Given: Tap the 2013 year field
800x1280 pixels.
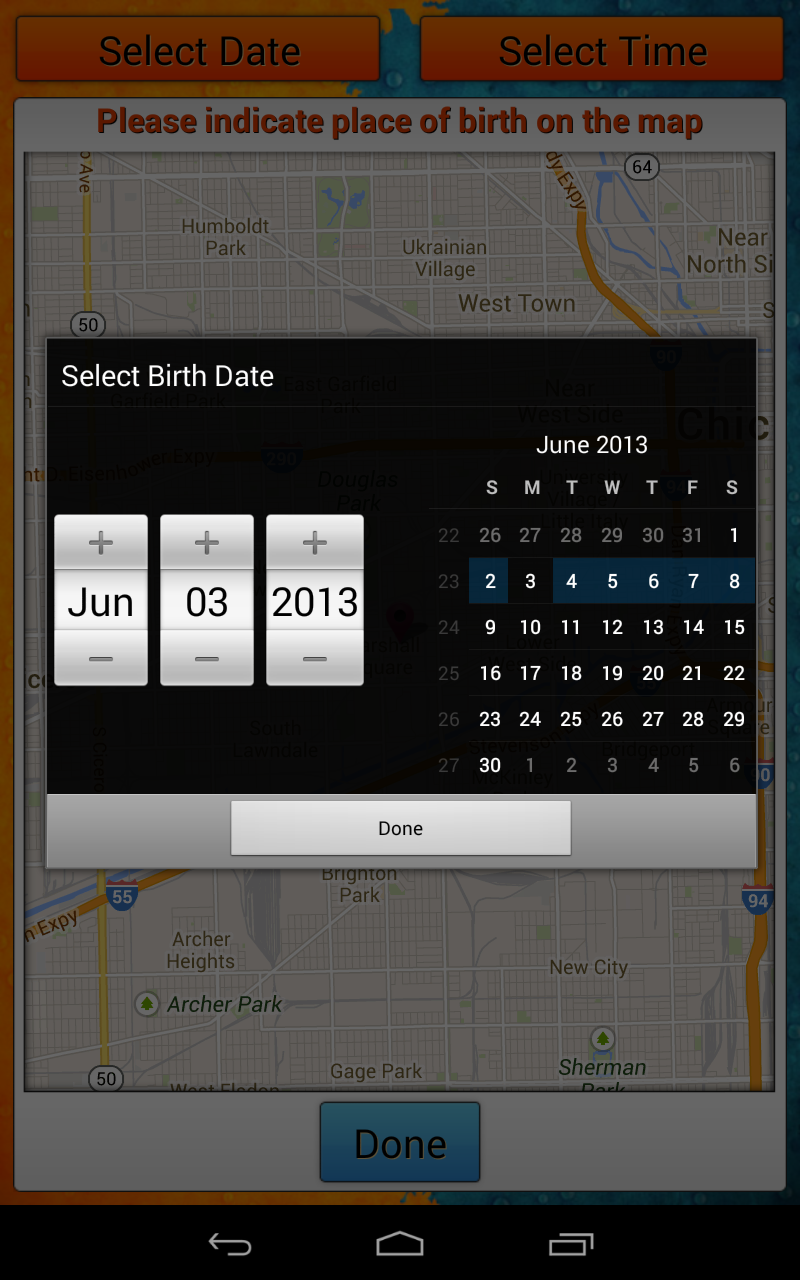Looking at the screenshot, I should [315, 601].
